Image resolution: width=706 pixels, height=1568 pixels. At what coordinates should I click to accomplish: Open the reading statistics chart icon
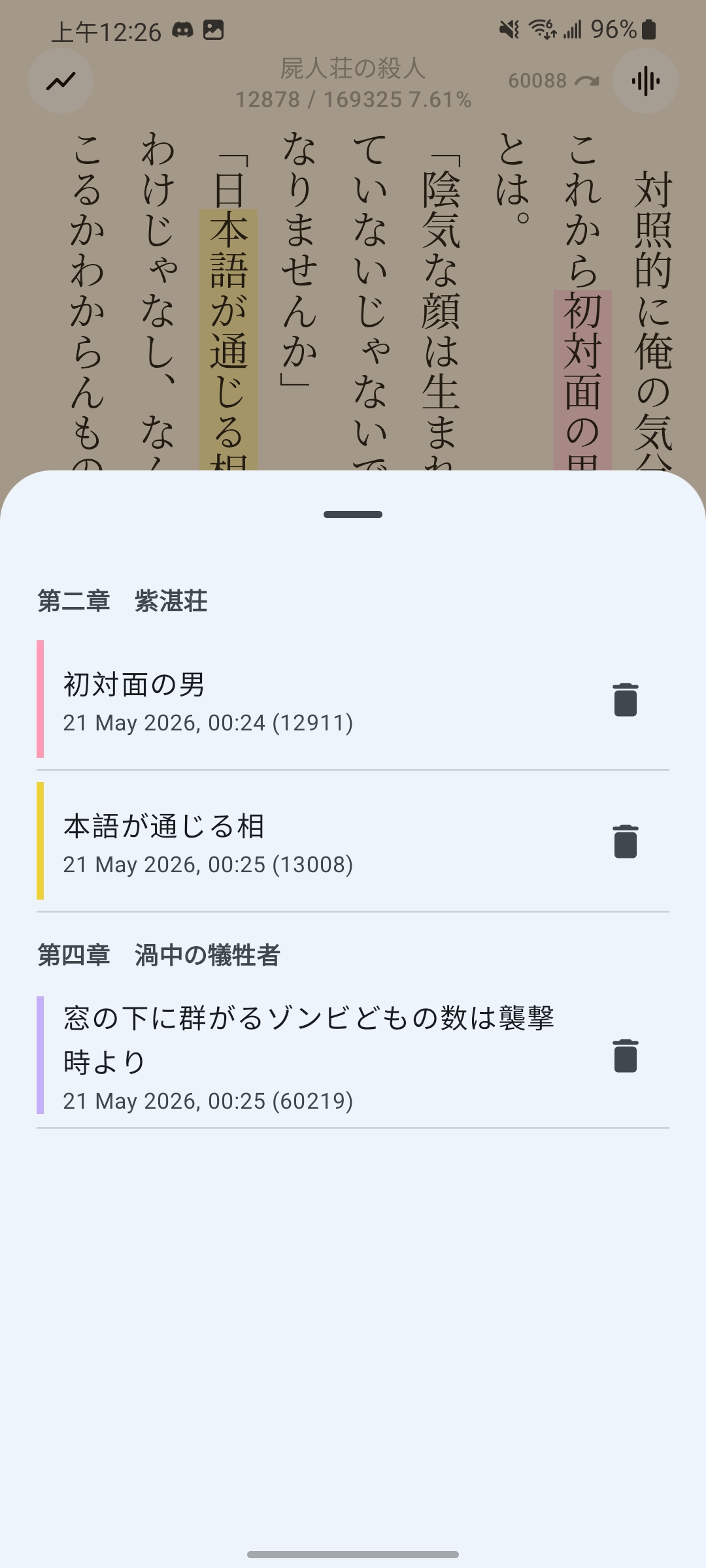[60, 81]
